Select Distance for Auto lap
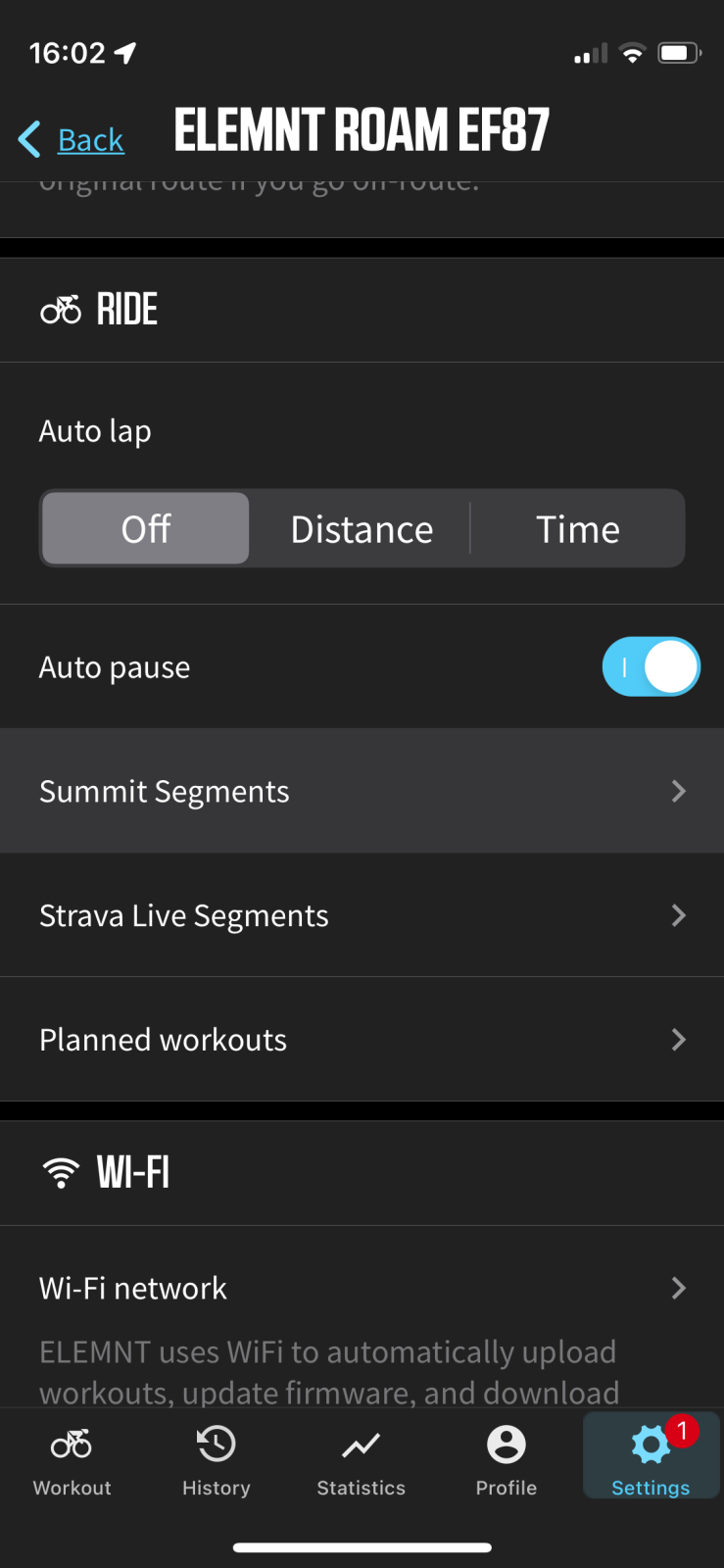This screenshot has height=1568, width=724. 362,529
